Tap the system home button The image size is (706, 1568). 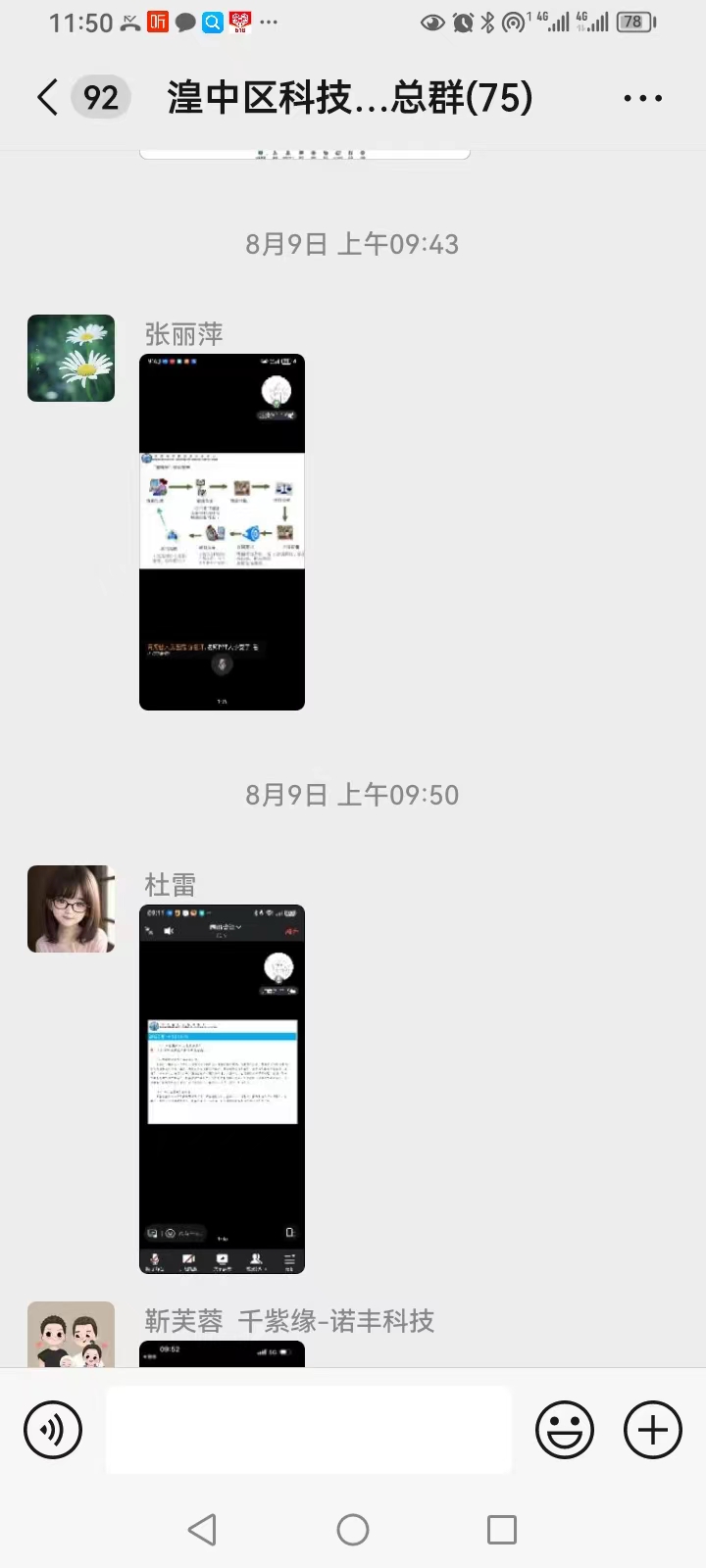click(x=353, y=1529)
